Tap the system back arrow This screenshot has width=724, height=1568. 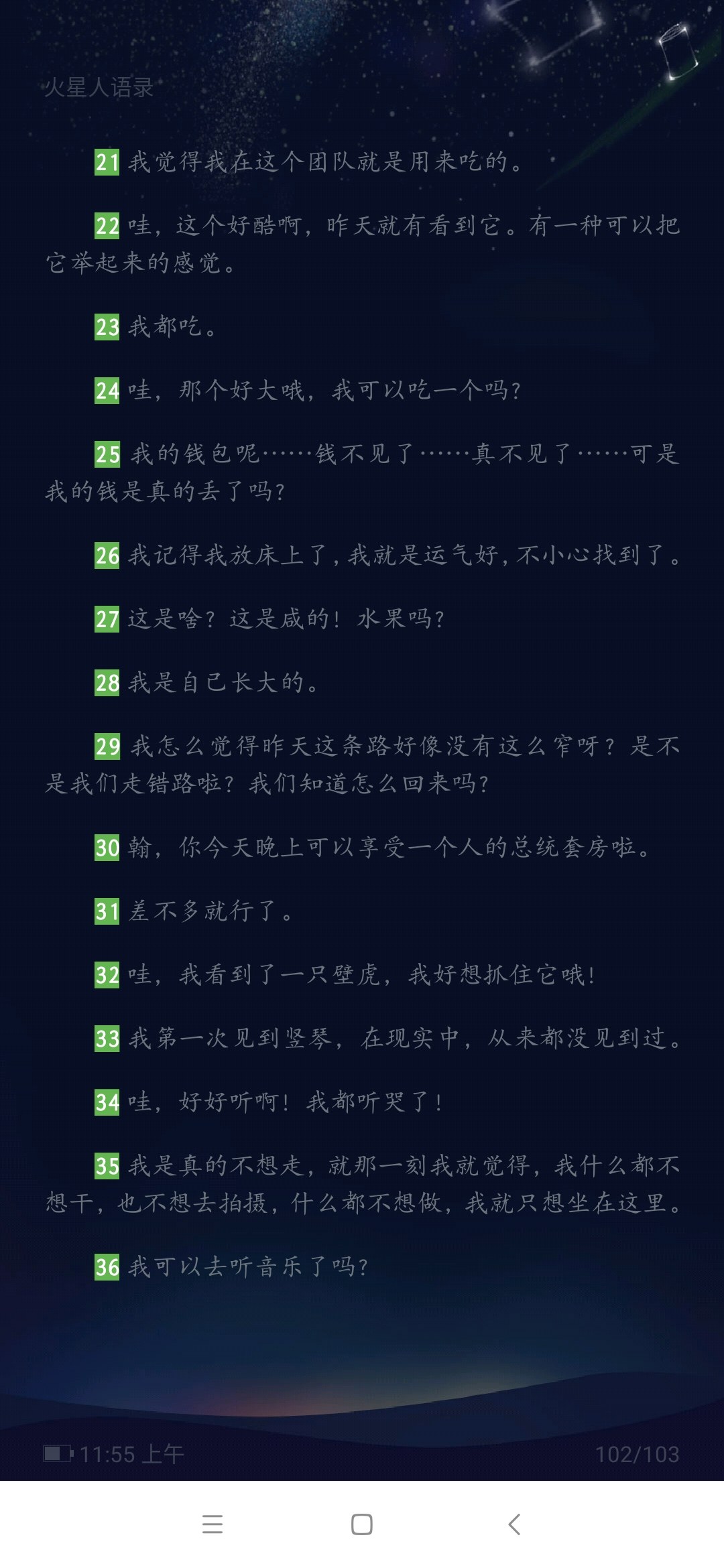pyautogui.click(x=514, y=1524)
